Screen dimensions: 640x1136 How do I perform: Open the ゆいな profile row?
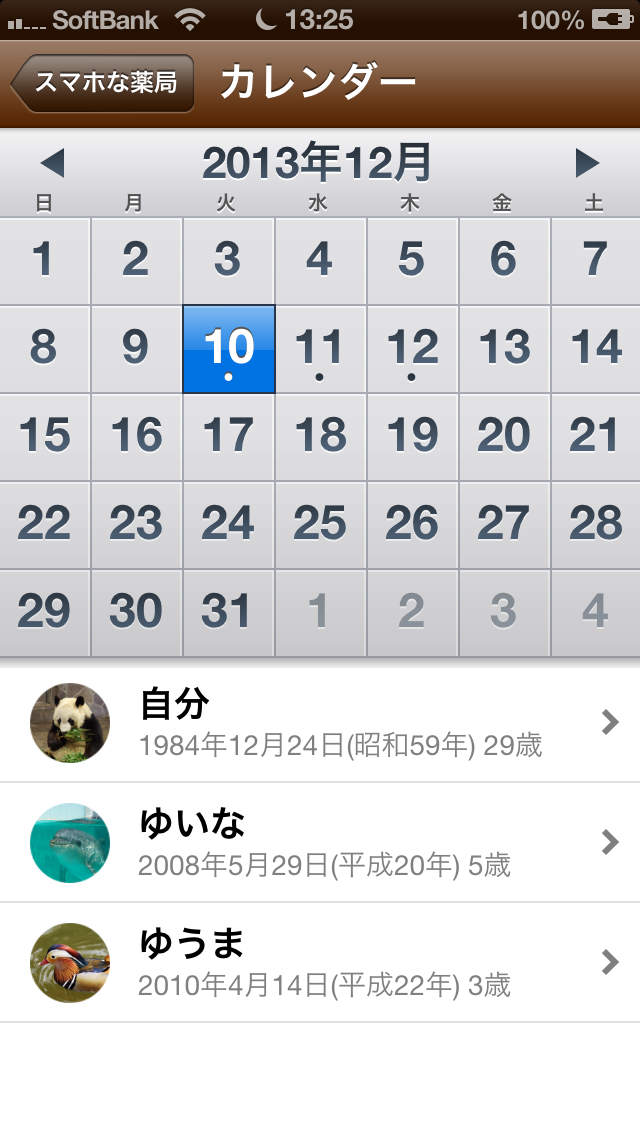pyautogui.click(x=320, y=843)
